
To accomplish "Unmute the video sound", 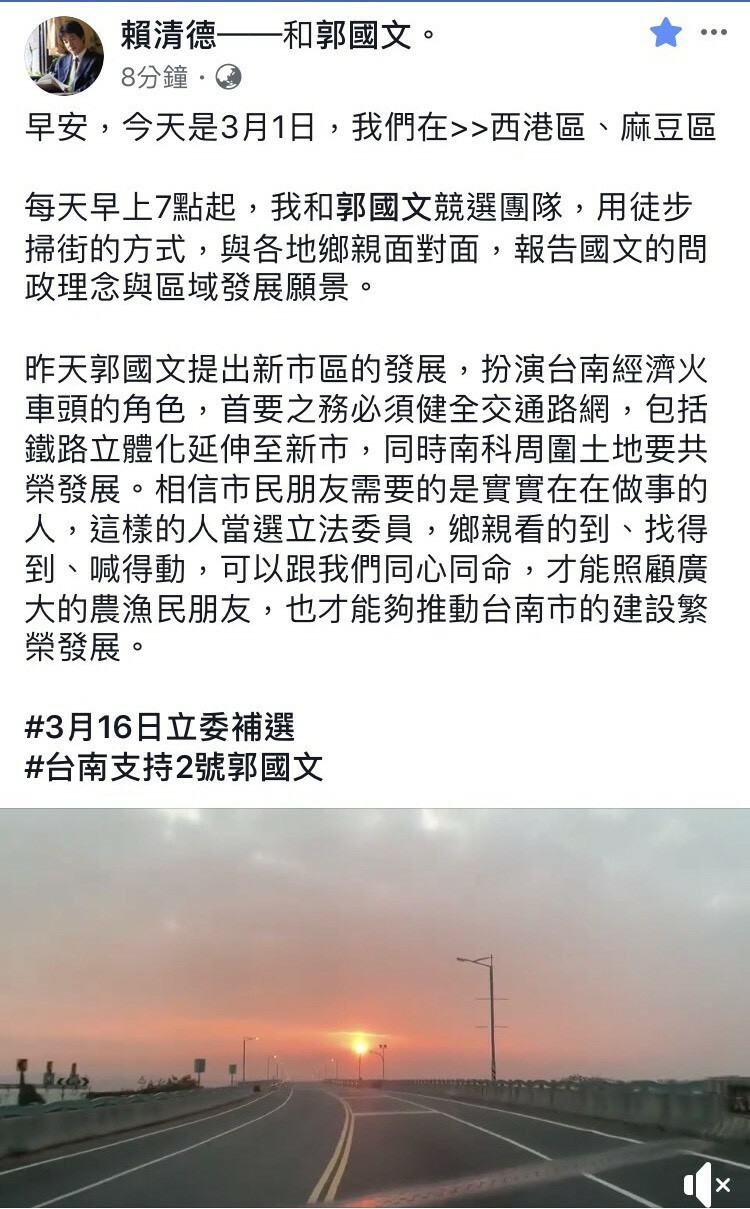I will 707,1185.
